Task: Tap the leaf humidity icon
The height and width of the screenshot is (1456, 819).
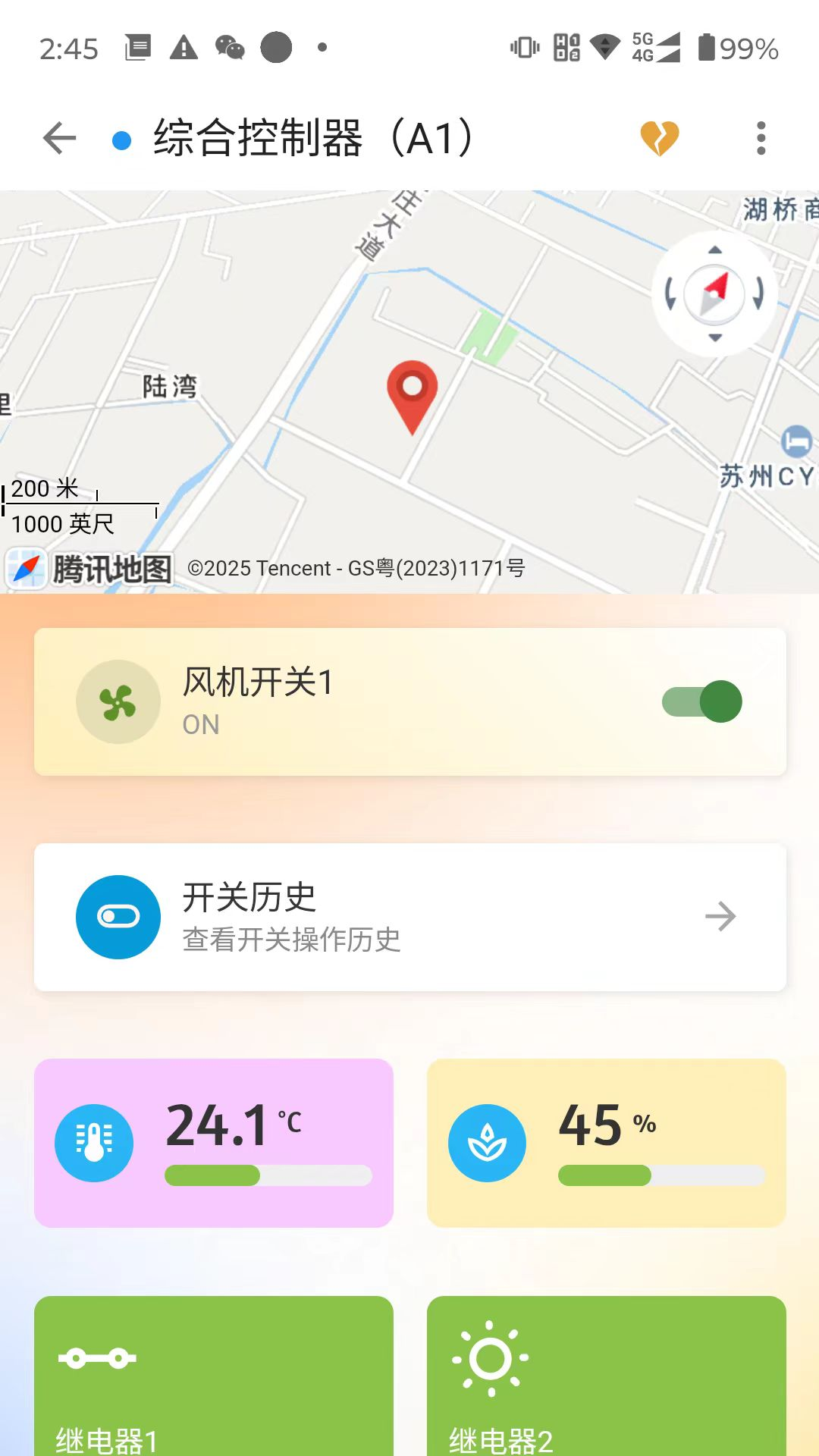Action: click(x=488, y=1143)
